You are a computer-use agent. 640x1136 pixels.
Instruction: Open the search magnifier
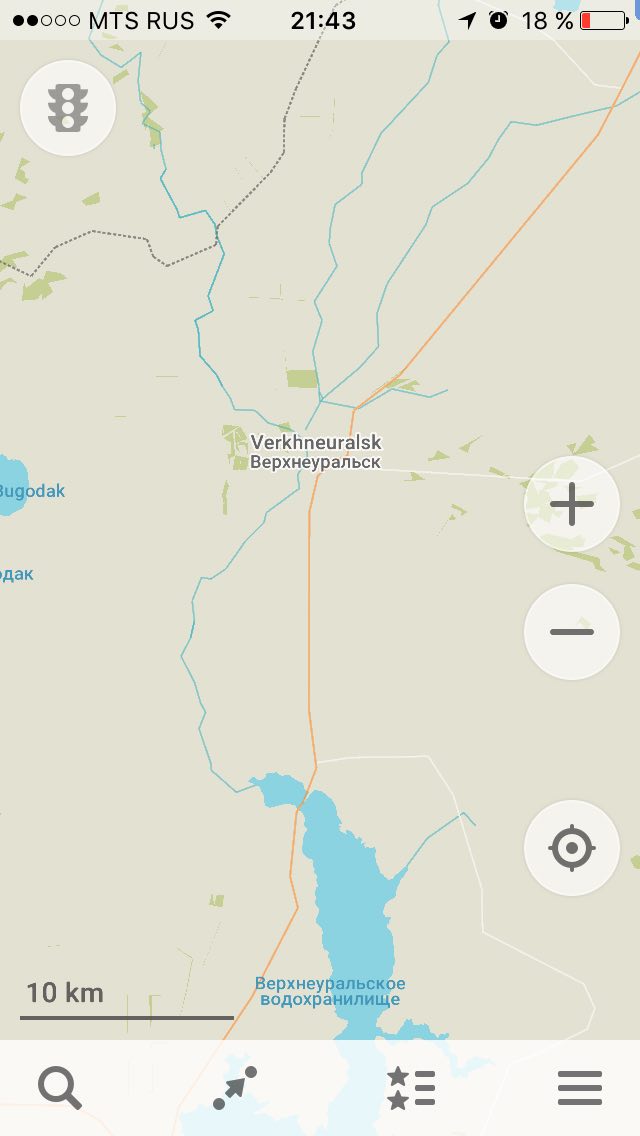pos(59,1088)
